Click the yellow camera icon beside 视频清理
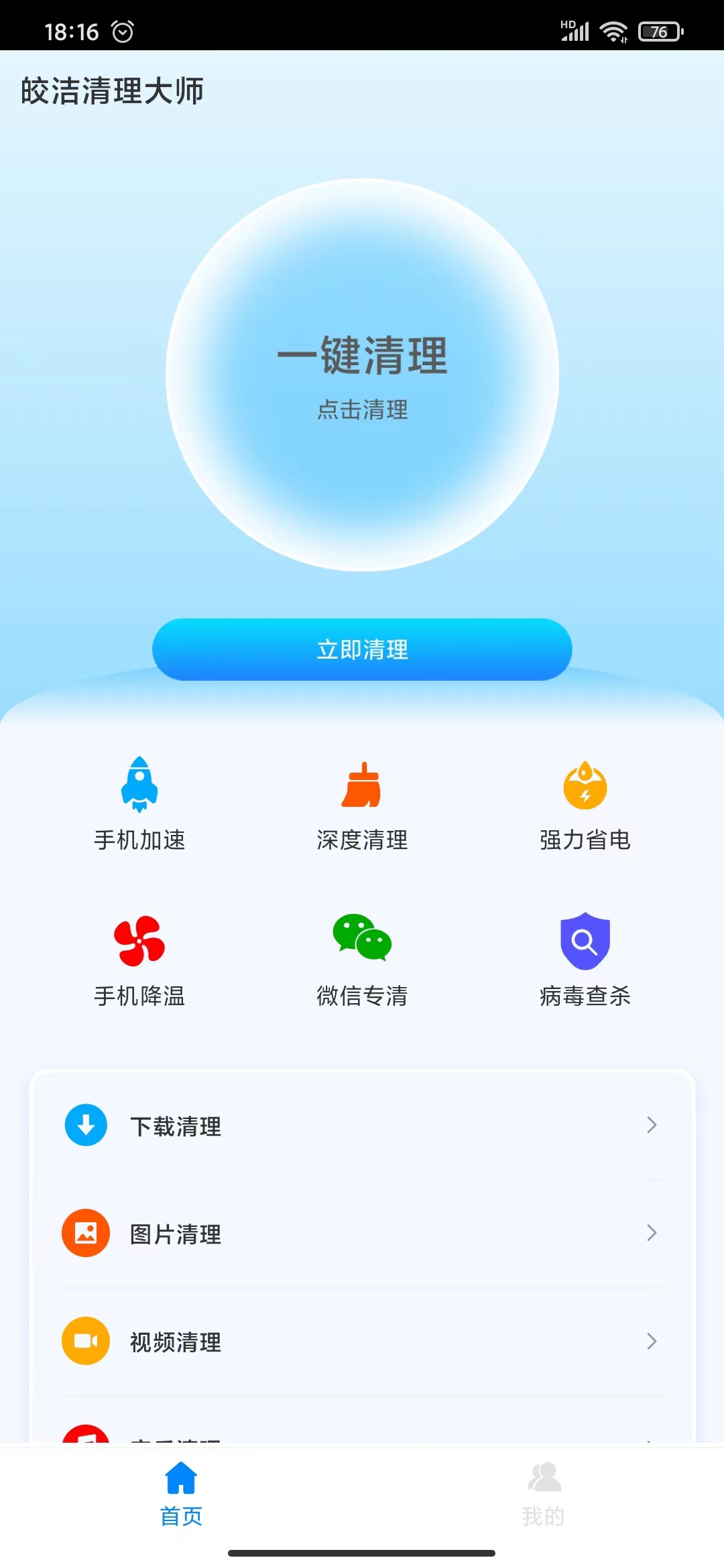 click(84, 1341)
